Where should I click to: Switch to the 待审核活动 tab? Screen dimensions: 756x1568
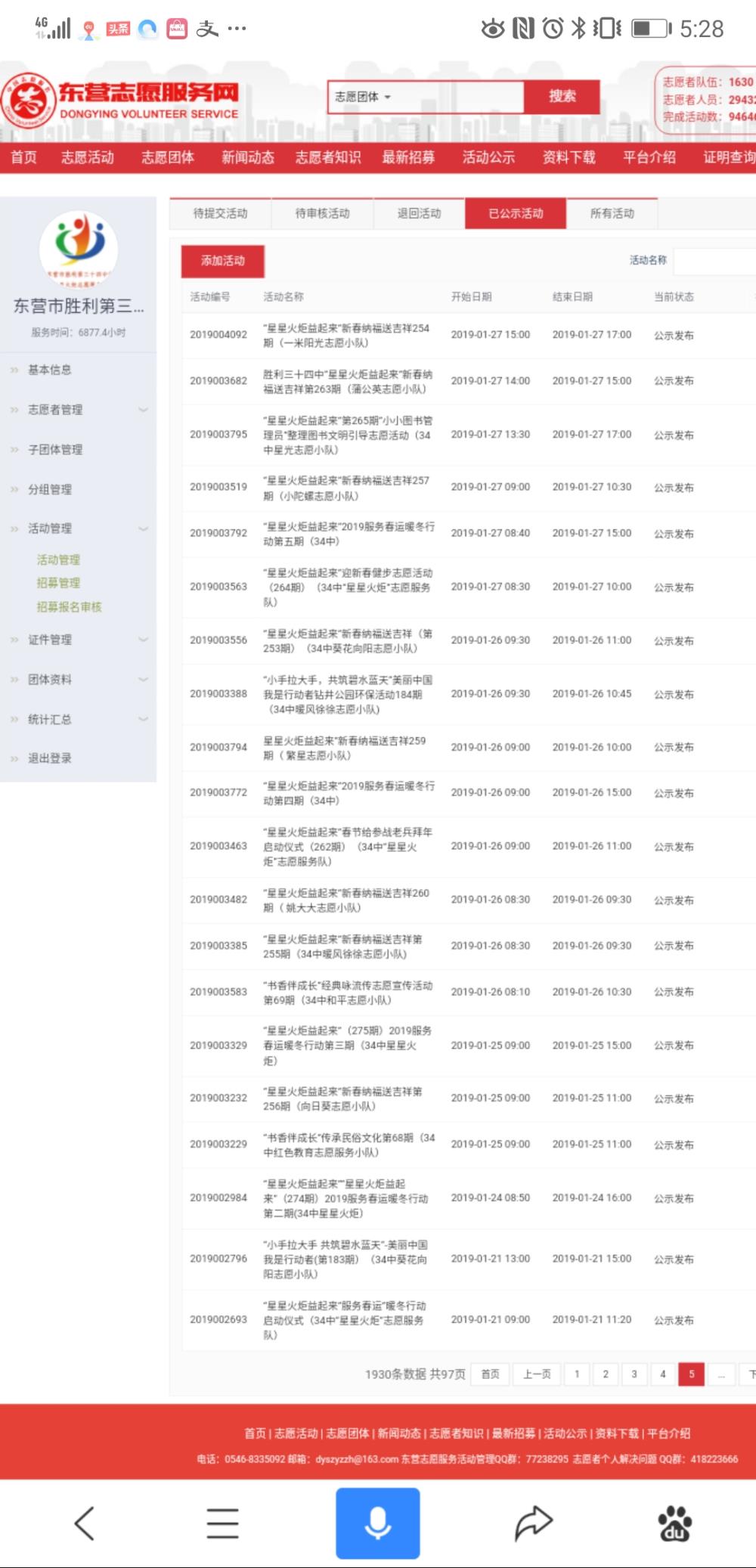tap(323, 214)
